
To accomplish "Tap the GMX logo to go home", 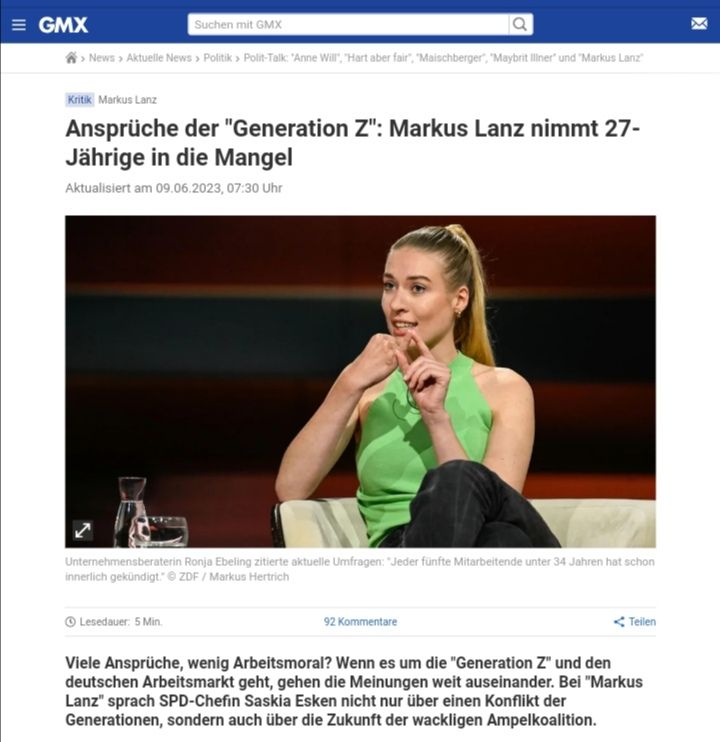I will point(63,25).
